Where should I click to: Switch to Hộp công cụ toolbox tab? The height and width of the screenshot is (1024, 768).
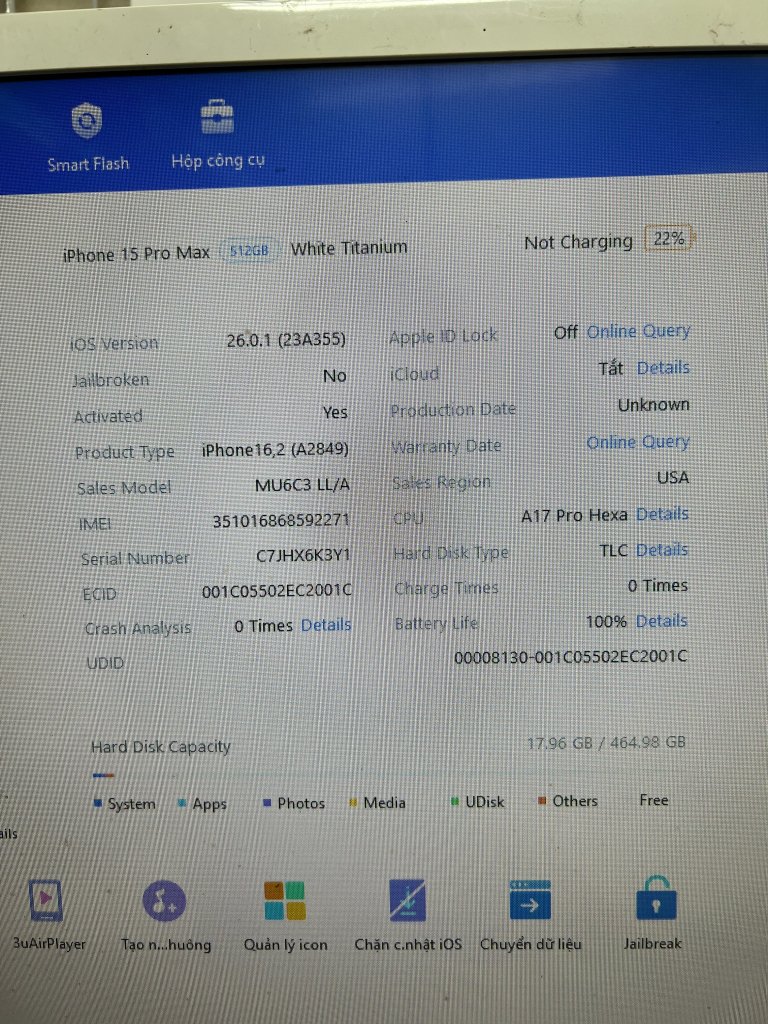coord(217,134)
